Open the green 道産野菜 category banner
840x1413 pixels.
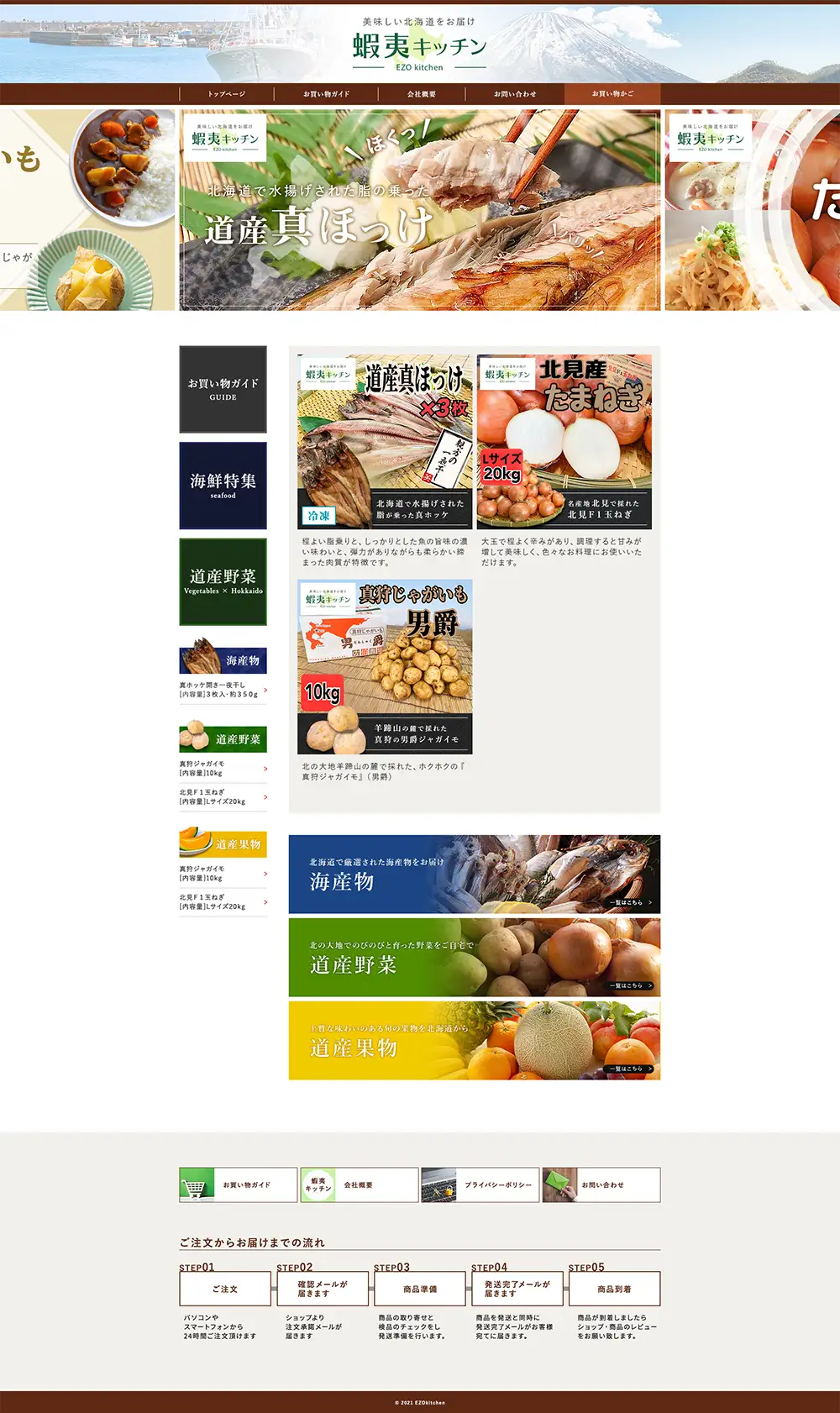[474, 957]
